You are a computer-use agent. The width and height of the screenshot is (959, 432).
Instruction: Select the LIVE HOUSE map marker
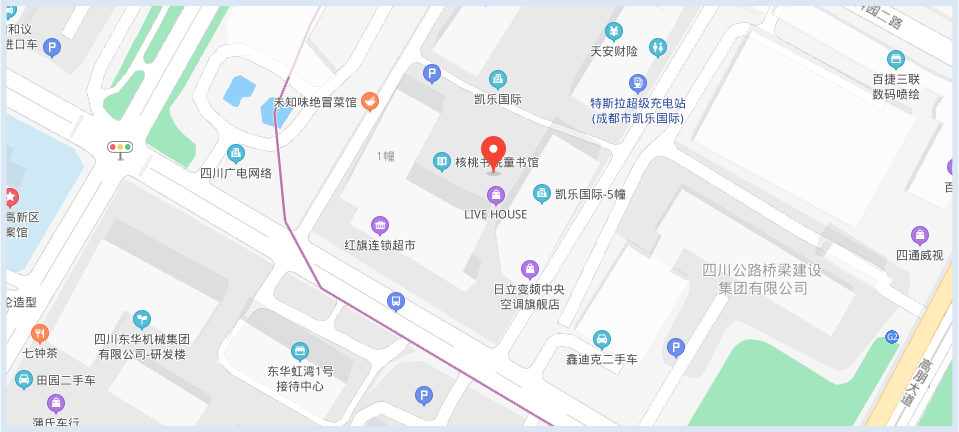pyautogui.click(x=495, y=195)
